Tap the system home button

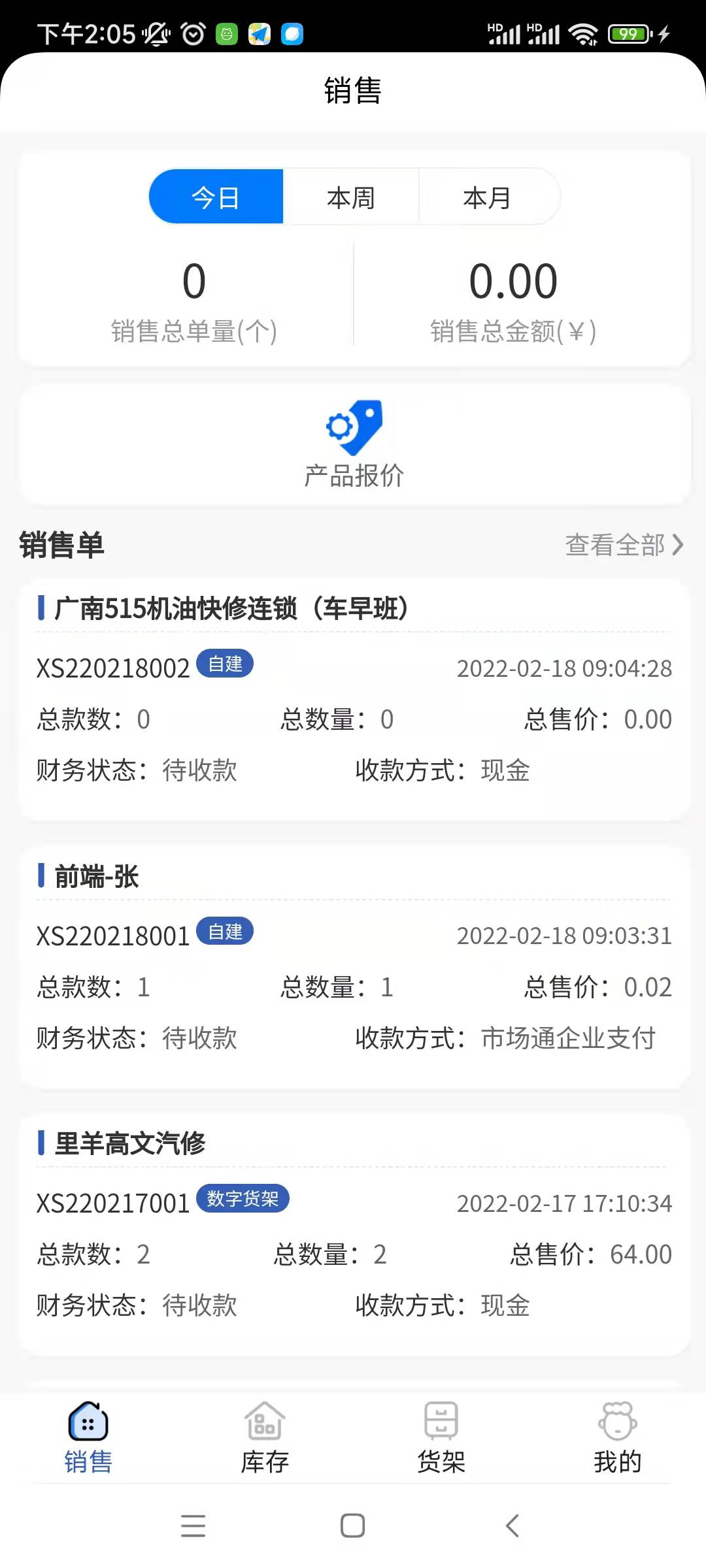(352, 1526)
